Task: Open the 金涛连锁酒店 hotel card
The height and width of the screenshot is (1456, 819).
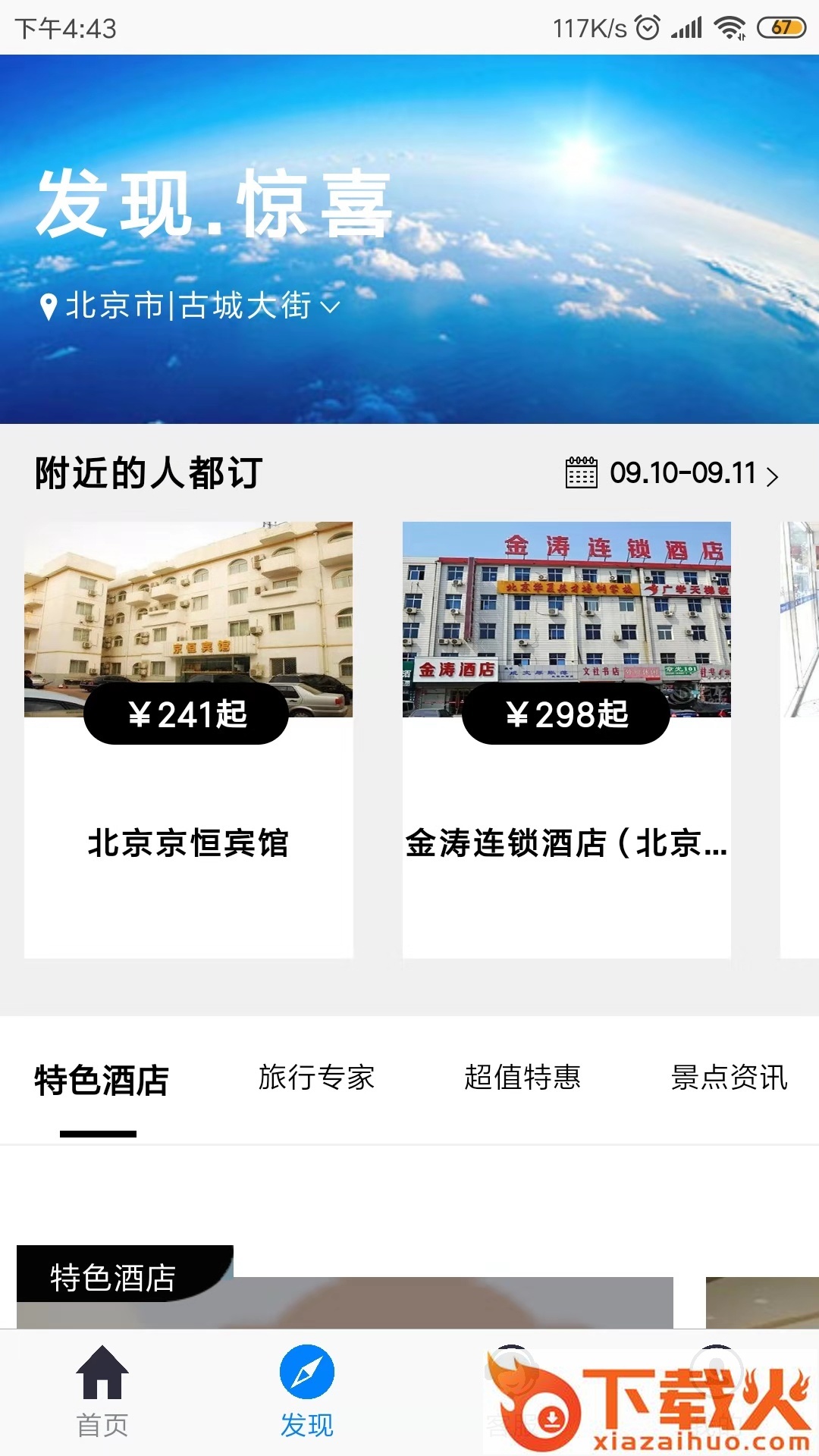Action: point(566,739)
